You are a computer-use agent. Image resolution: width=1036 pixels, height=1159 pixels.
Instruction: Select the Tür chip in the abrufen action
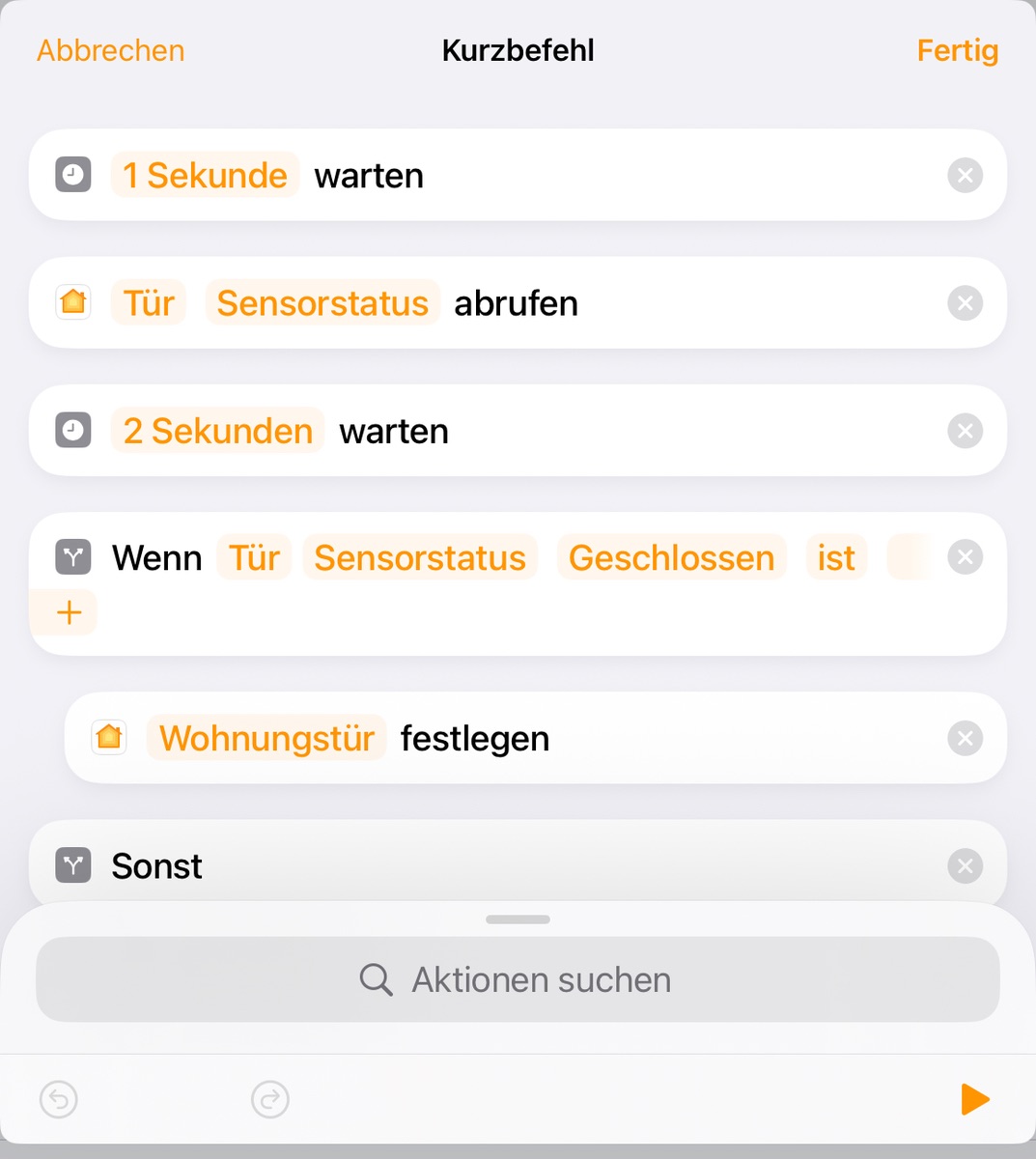[x=149, y=303]
